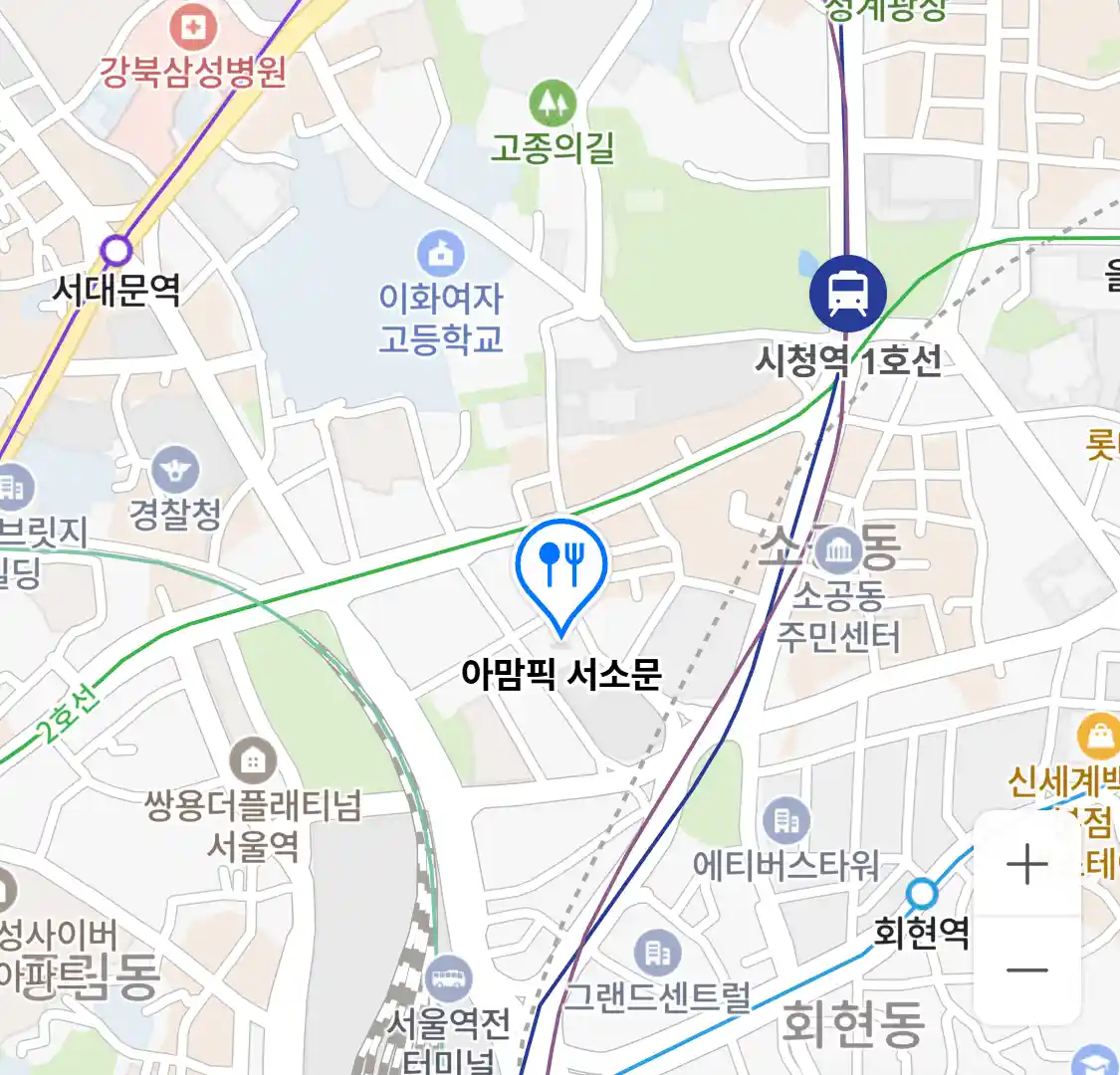The image size is (1120, 1075).
Task: Select the 소공동 주민센터 marker
Action: (838, 550)
